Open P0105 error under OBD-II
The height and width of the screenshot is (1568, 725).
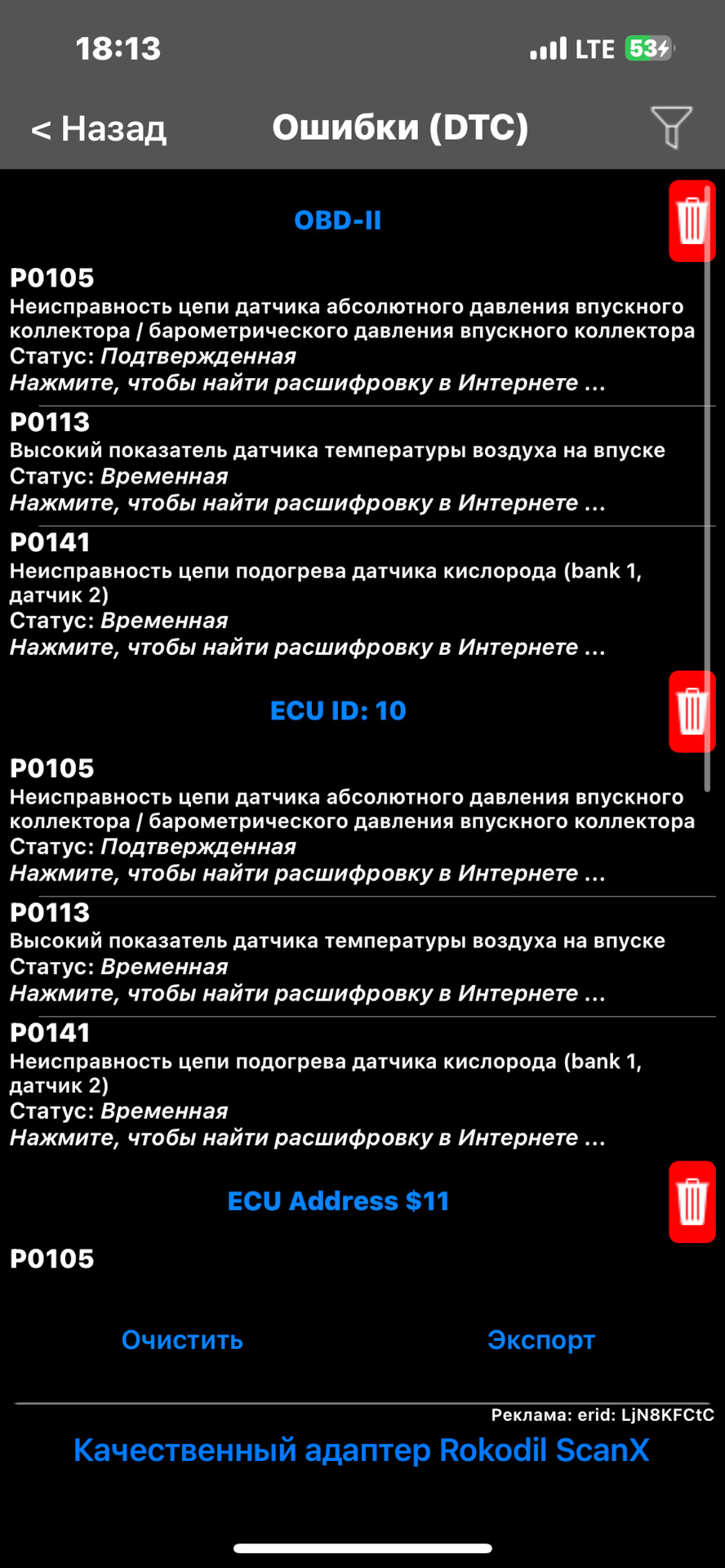358,330
